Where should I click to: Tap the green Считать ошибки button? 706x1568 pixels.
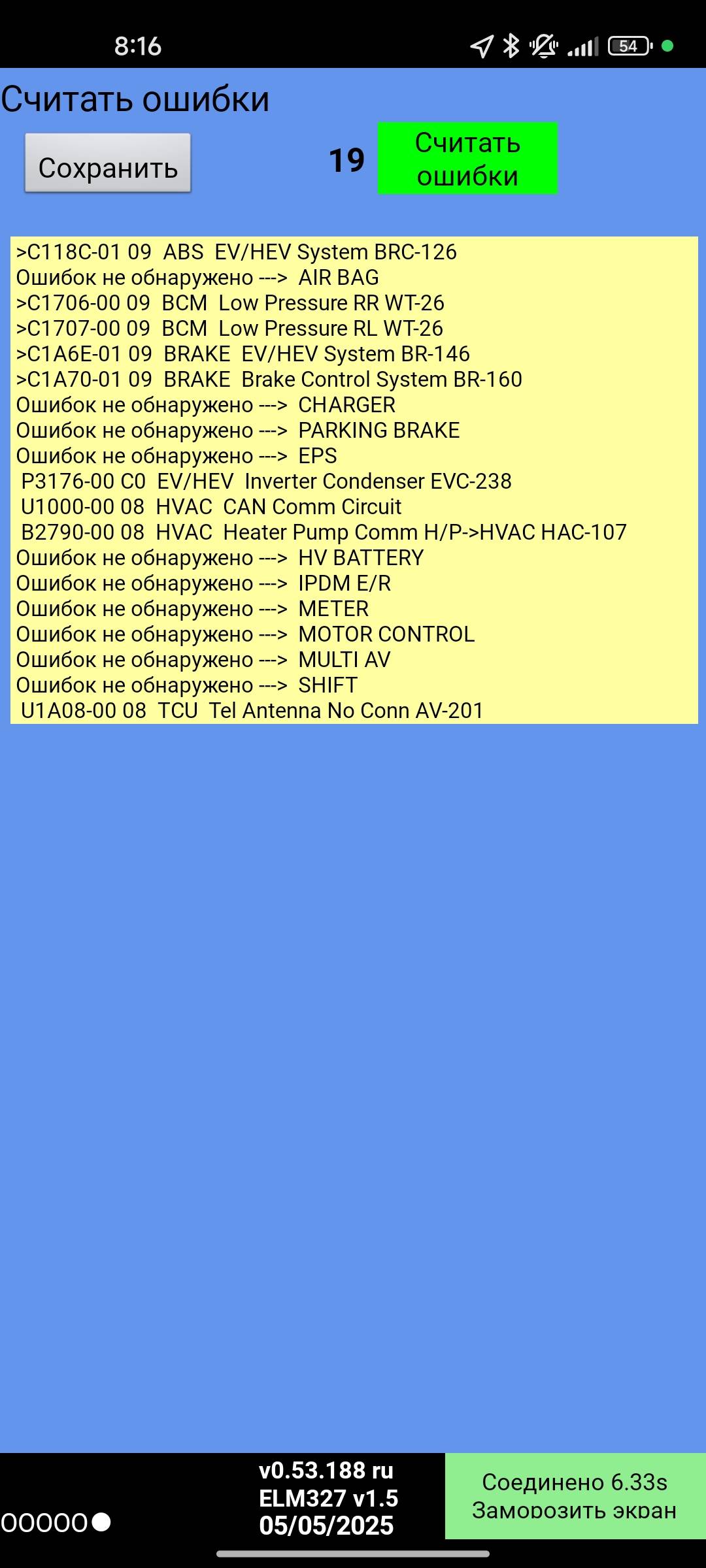click(x=467, y=159)
